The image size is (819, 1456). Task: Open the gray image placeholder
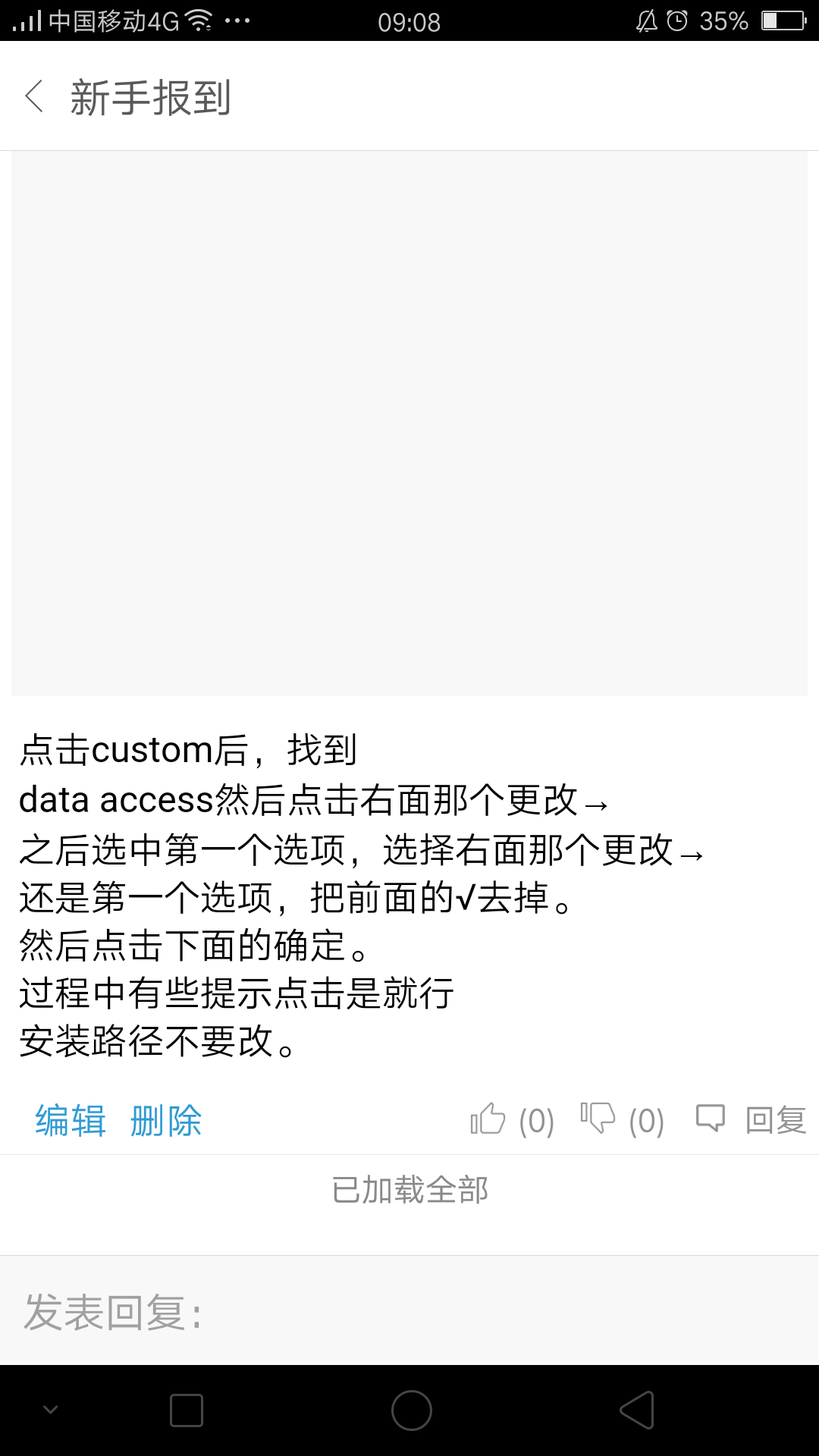coord(409,423)
